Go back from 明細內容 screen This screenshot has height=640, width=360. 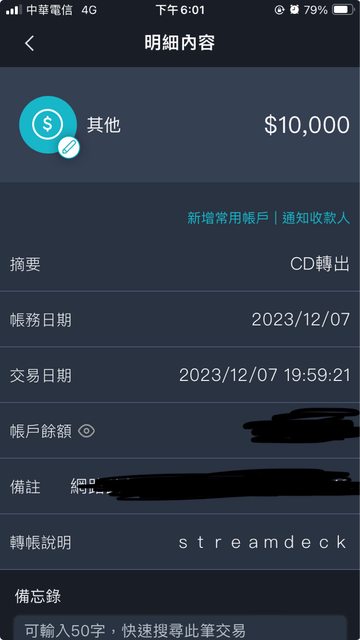[29, 43]
